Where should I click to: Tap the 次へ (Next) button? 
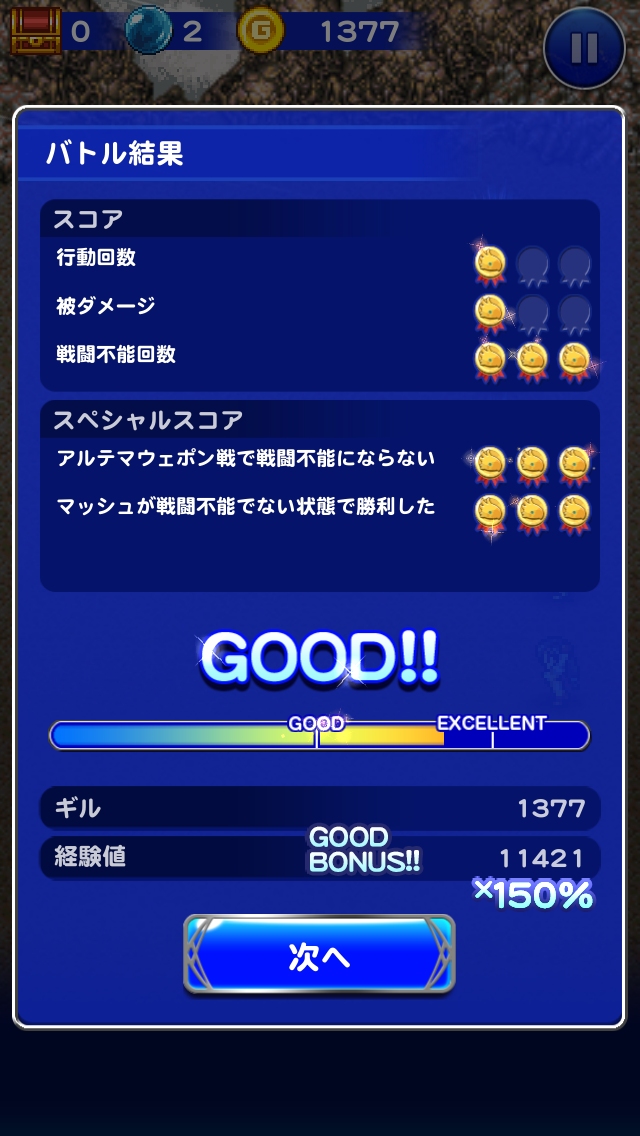[x=319, y=955]
